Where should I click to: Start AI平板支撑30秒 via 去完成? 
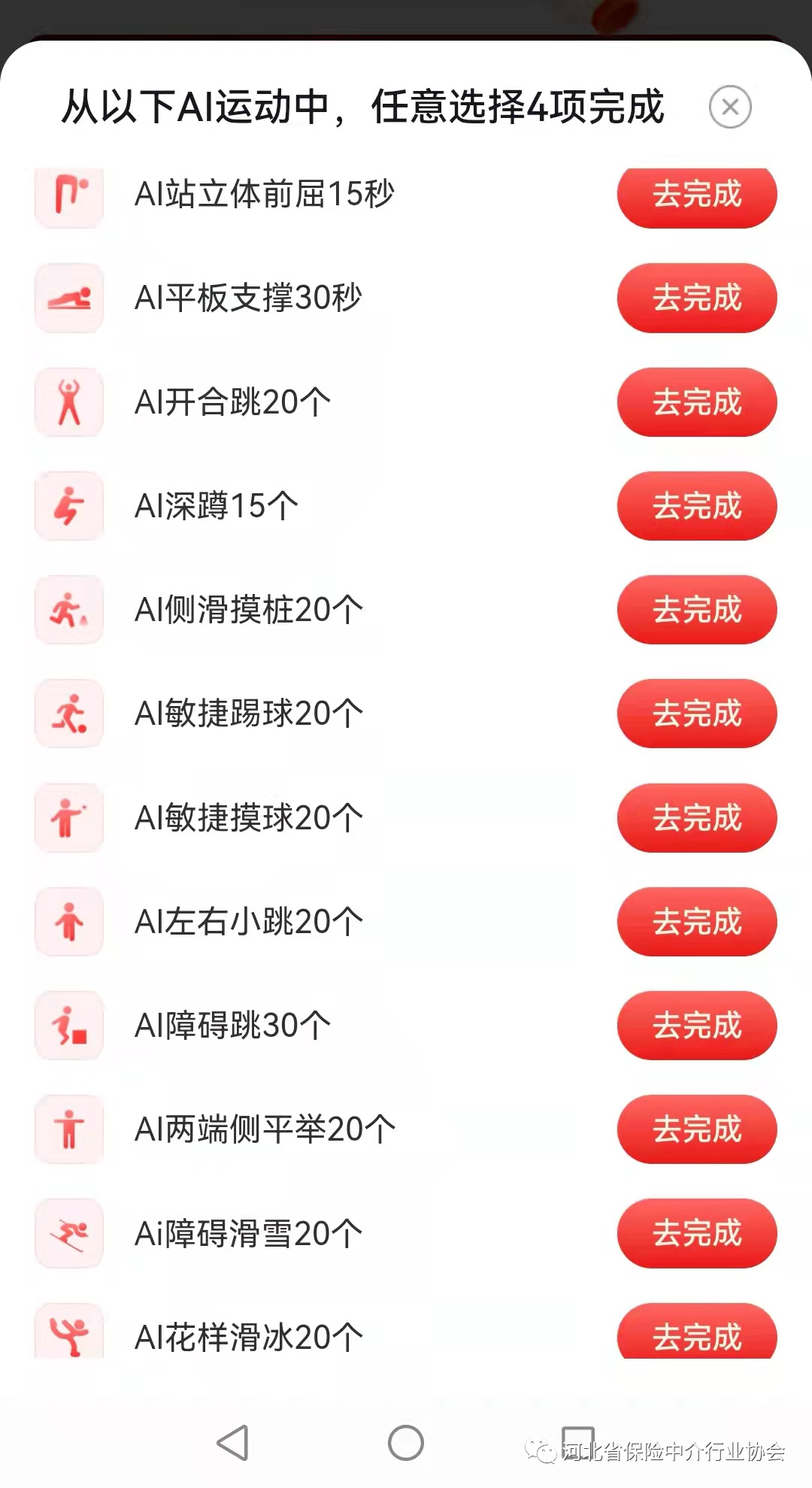point(697,298)
